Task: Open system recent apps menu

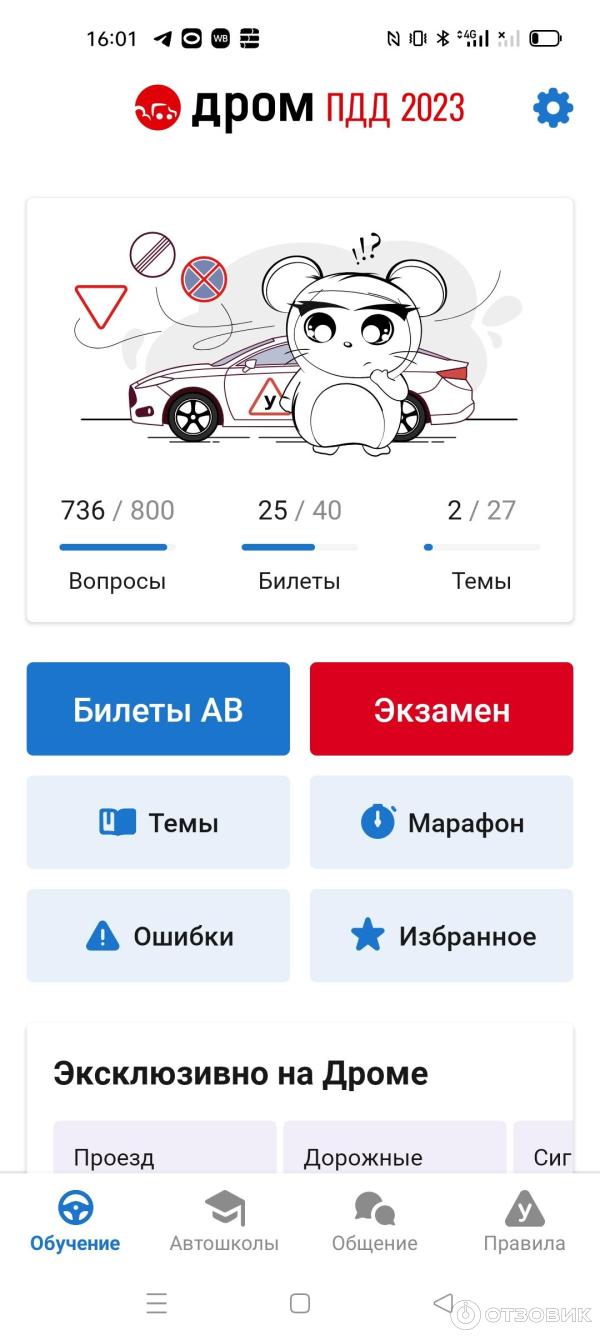Action: tap(156, 1303)
